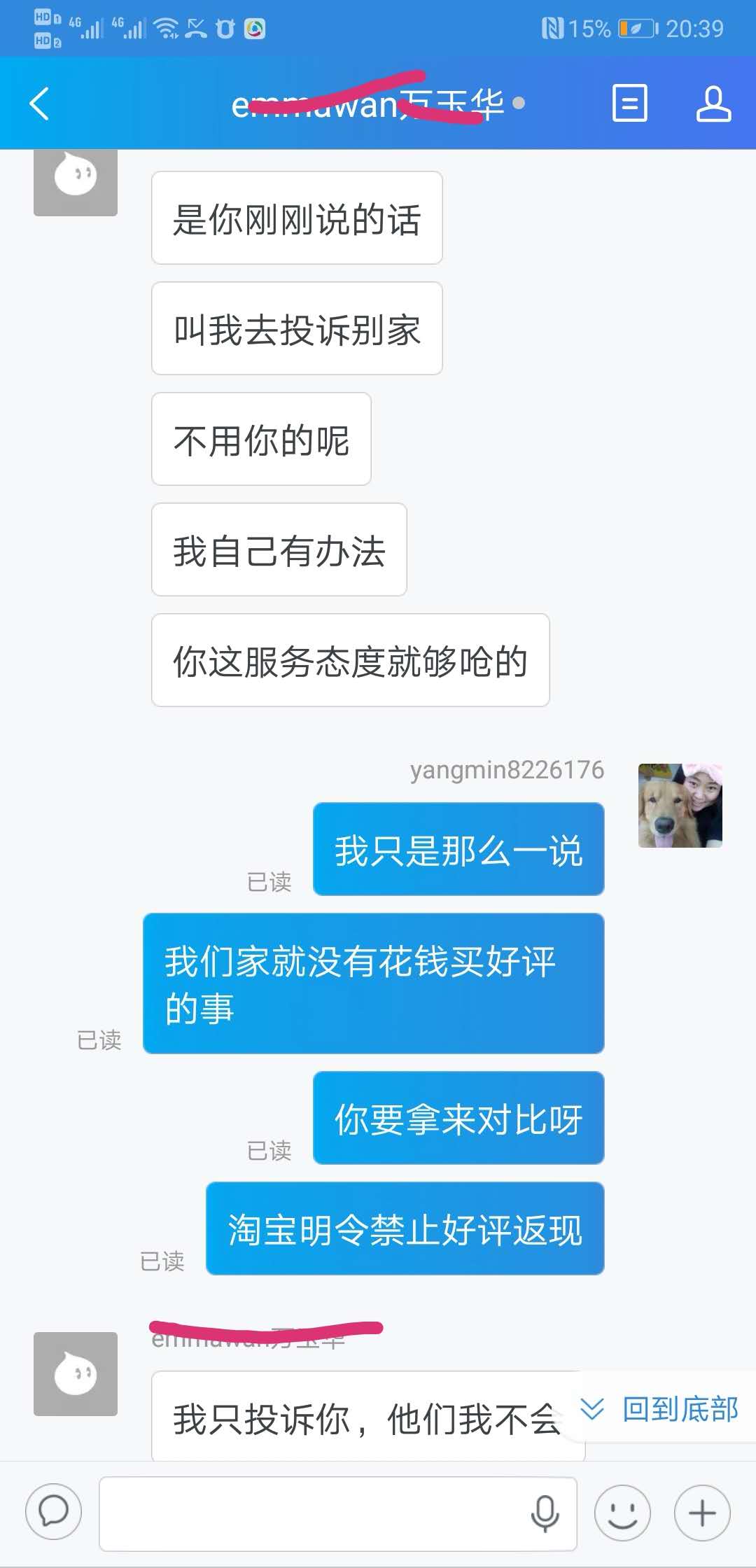This screenshot has width=756, height=1568.
Task: Open the quick phrases bubble icon
Action: [53, 1512]
